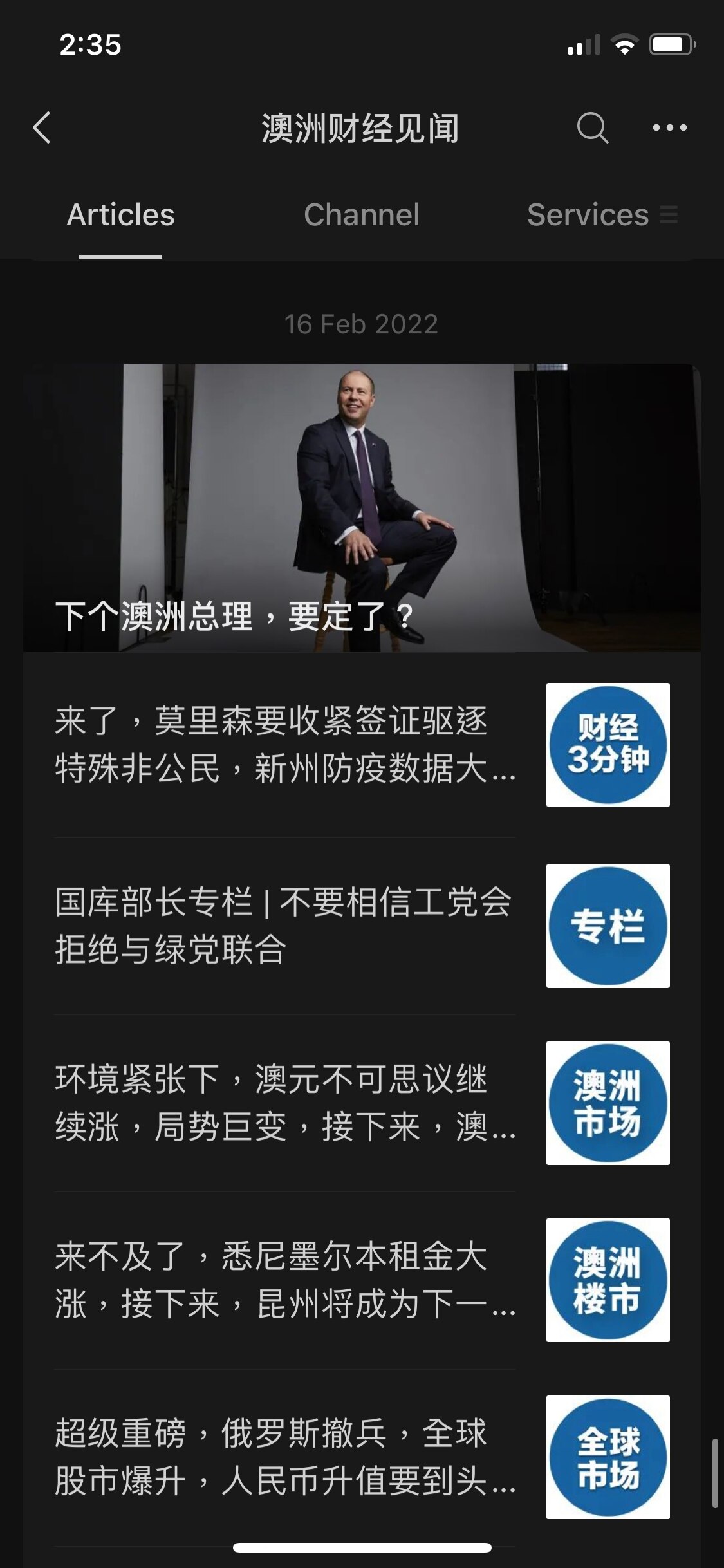Select the Articles tab

(x=120, y=215)
